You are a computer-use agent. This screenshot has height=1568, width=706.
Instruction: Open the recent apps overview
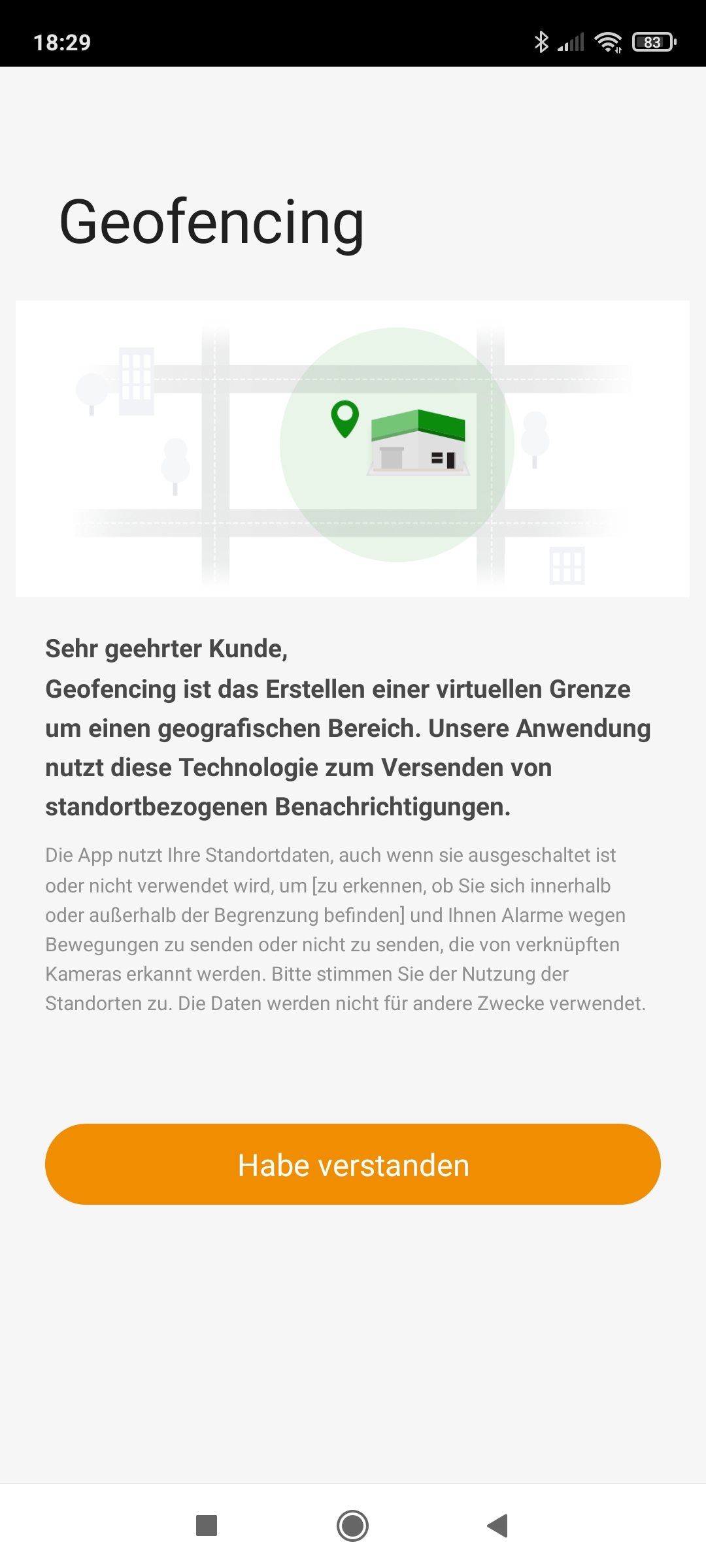pos(207,1526)
